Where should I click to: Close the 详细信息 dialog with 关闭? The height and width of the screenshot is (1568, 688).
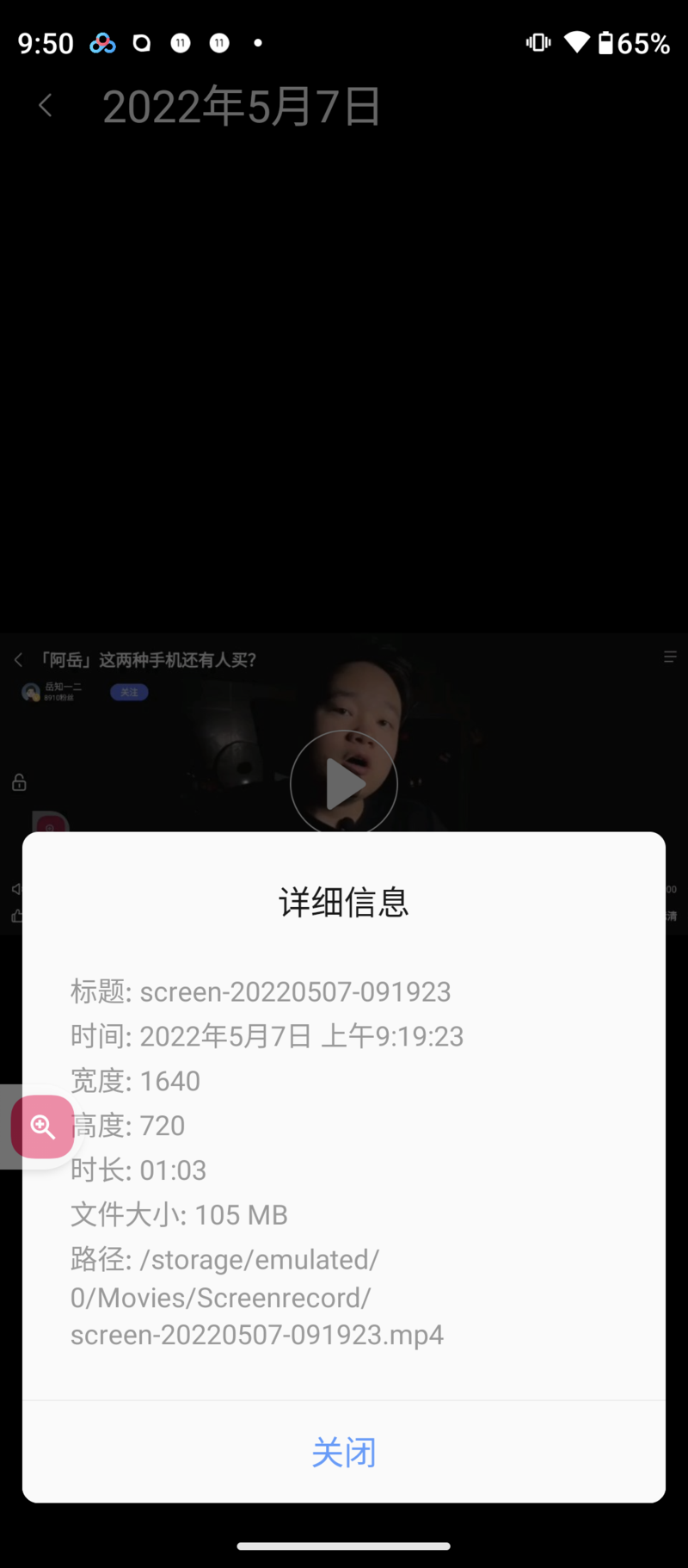click(x=343, y=1452)
